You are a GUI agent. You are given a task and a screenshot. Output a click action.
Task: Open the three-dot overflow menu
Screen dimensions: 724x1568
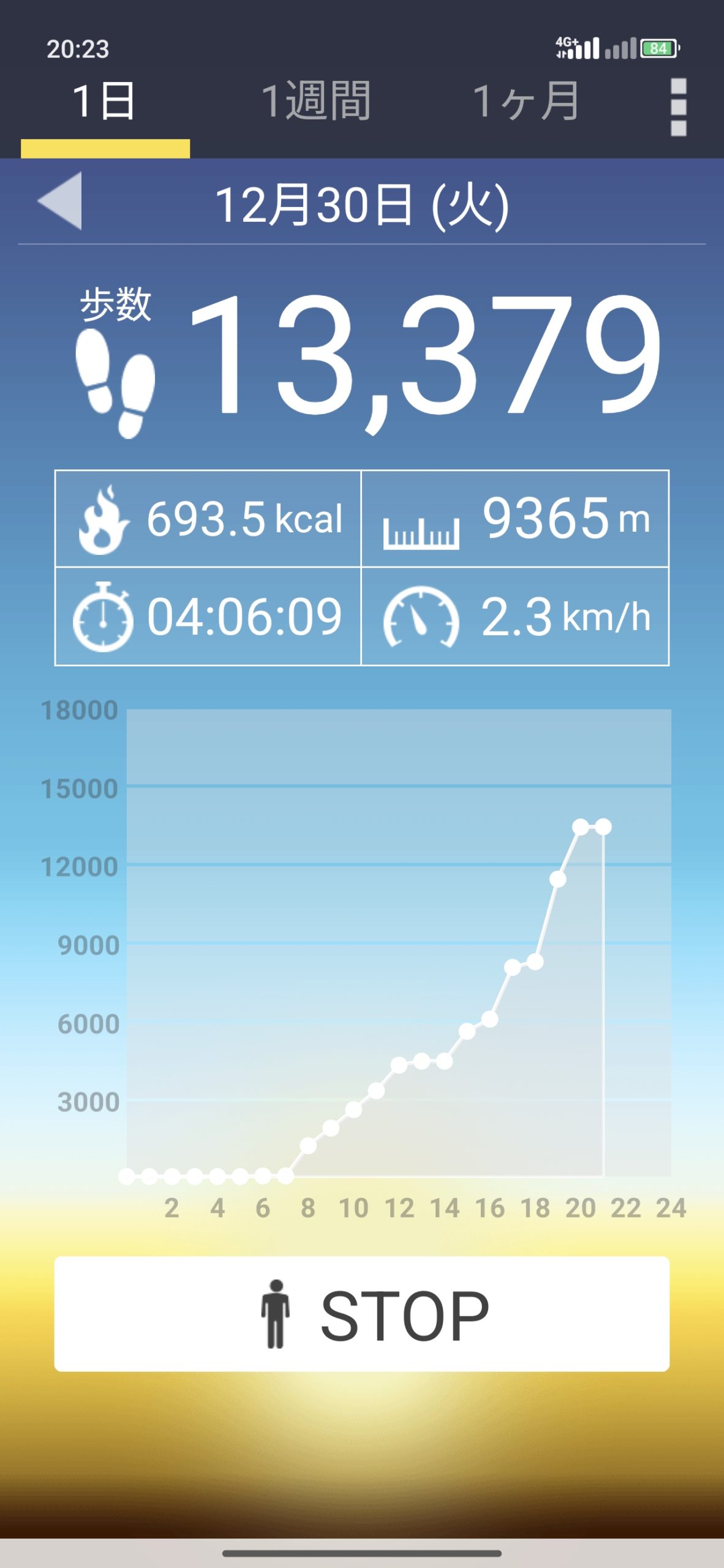click(x=678, y=107)
